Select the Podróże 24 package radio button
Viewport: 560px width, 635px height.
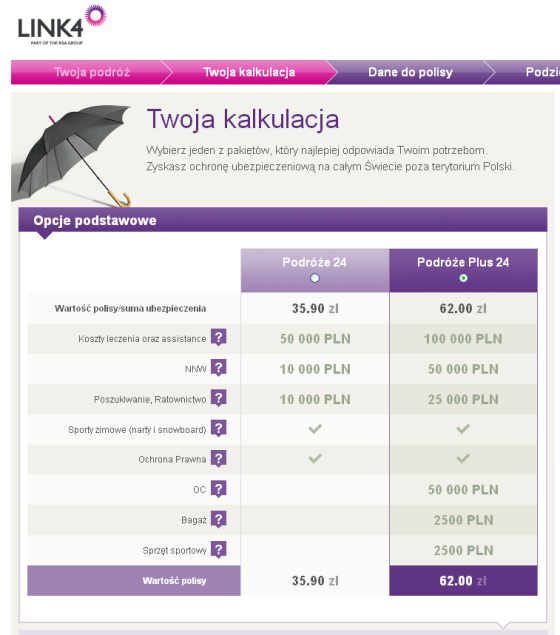(315, 278)
